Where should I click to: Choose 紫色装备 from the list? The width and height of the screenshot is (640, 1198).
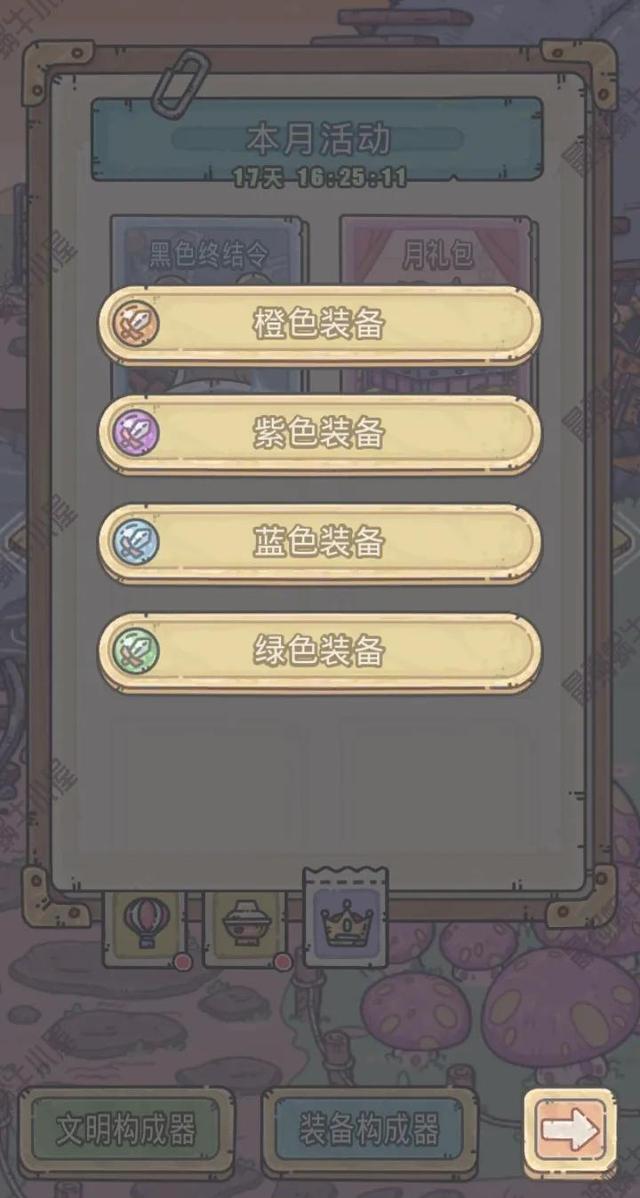319,433
